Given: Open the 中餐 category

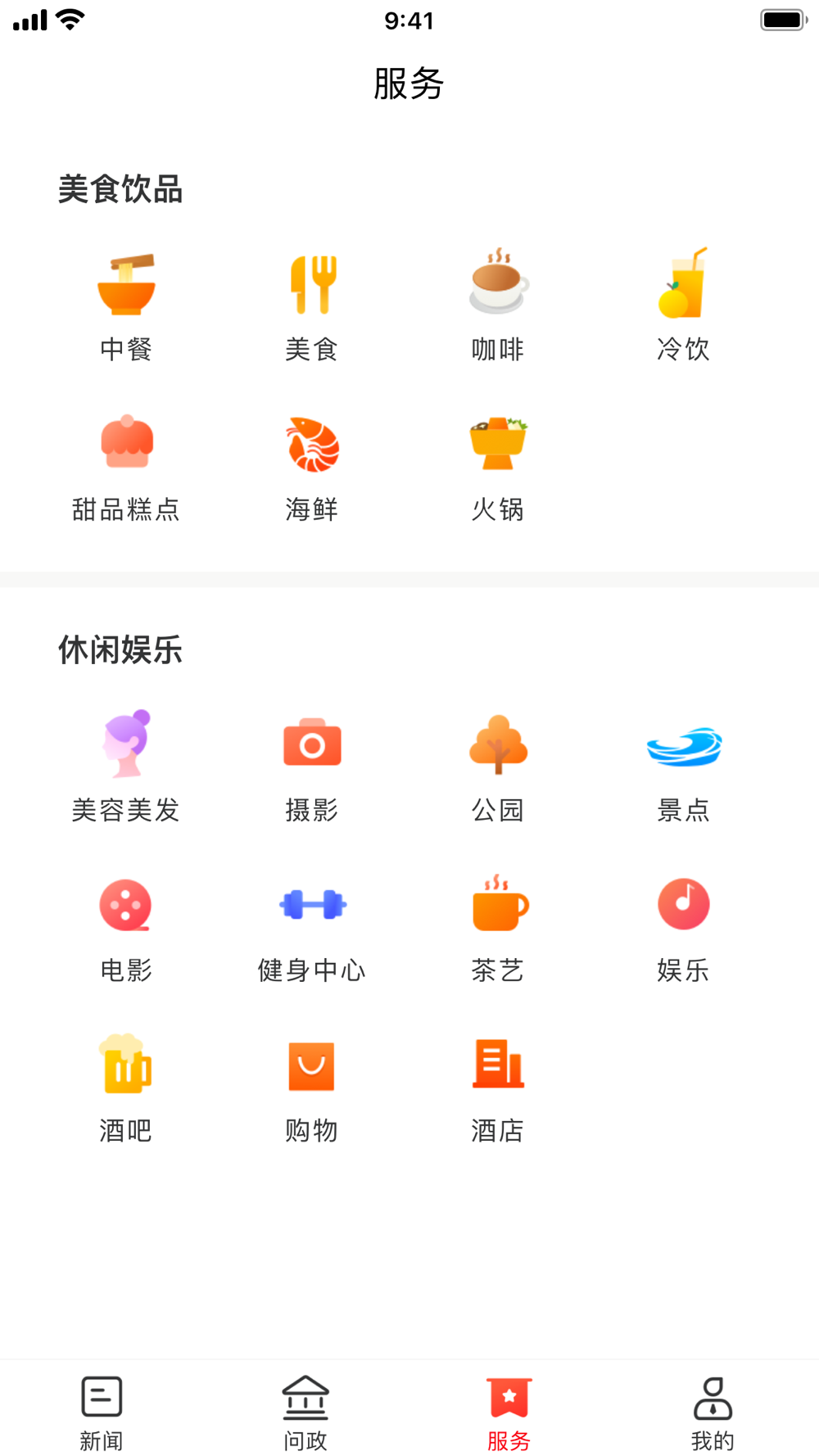Looking at the screenshot, I should [x=126, y=306].
